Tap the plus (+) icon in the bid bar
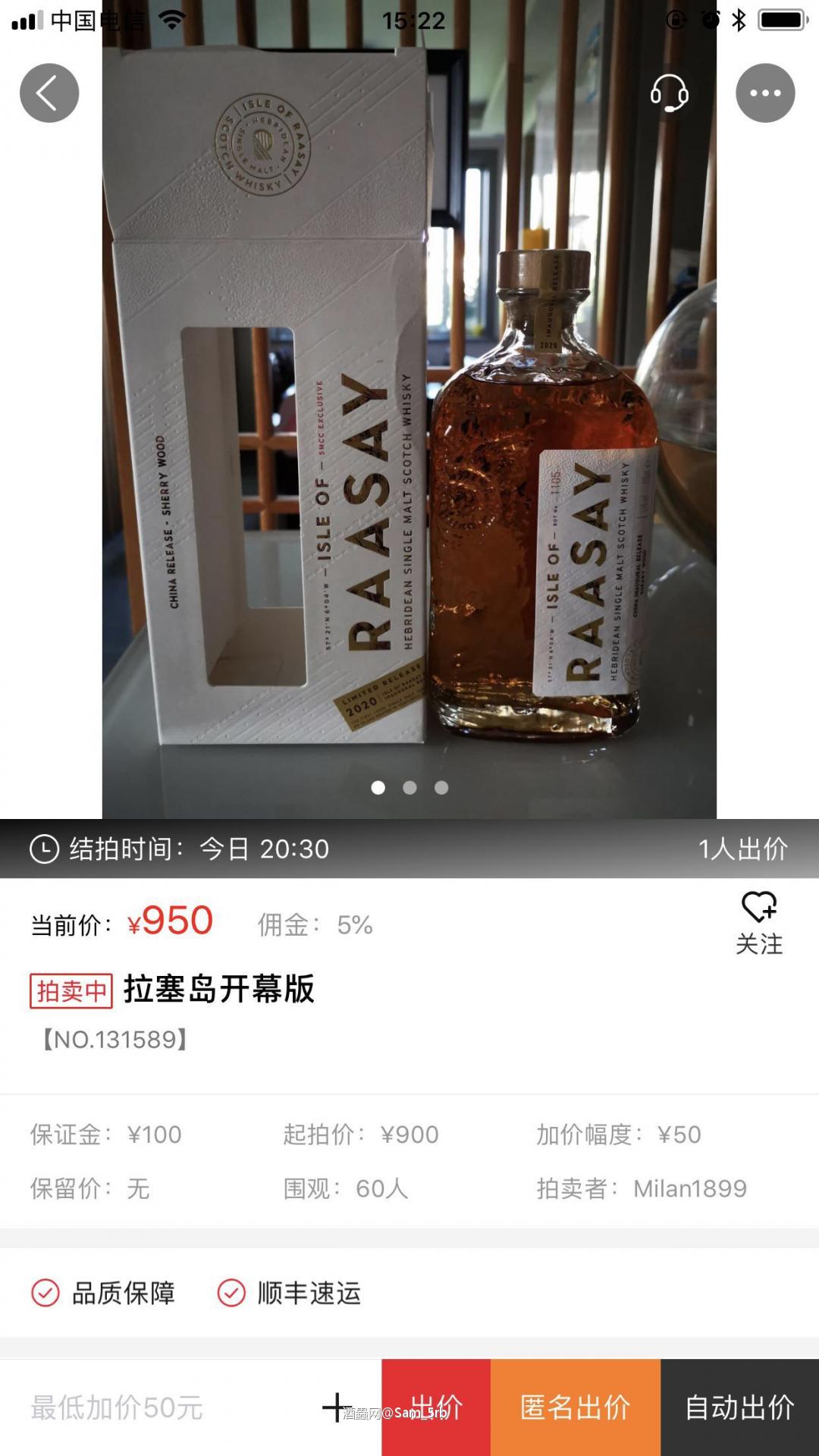Image resolution: width=819 pixels, height=1456 pixels. tap(335, 1407)
